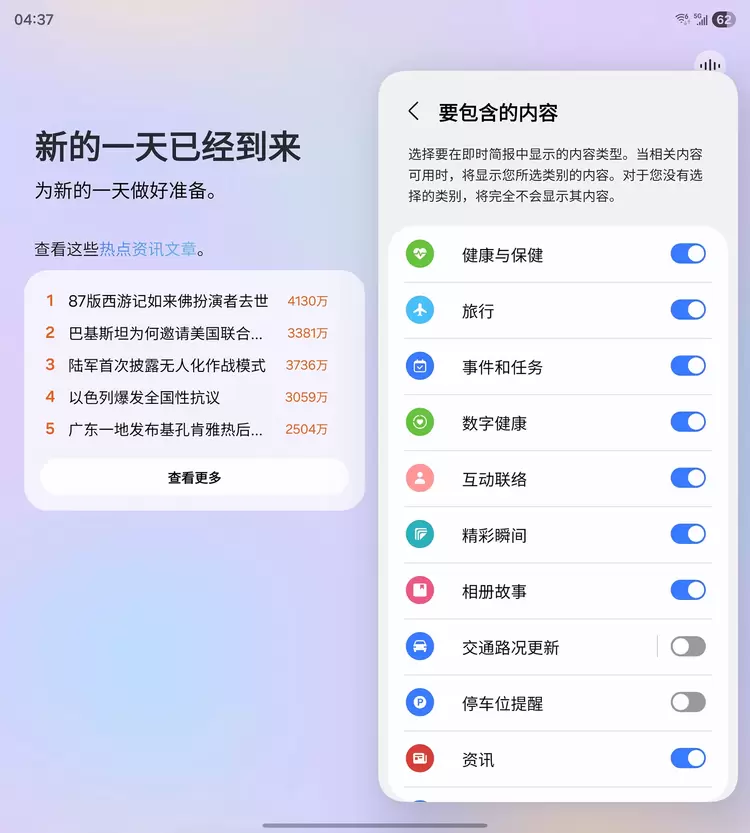Image resolution: width=750 pixels, height=833 pixels.
Task: Enable 交通路况更新 toggle
Action: point(688,646)
